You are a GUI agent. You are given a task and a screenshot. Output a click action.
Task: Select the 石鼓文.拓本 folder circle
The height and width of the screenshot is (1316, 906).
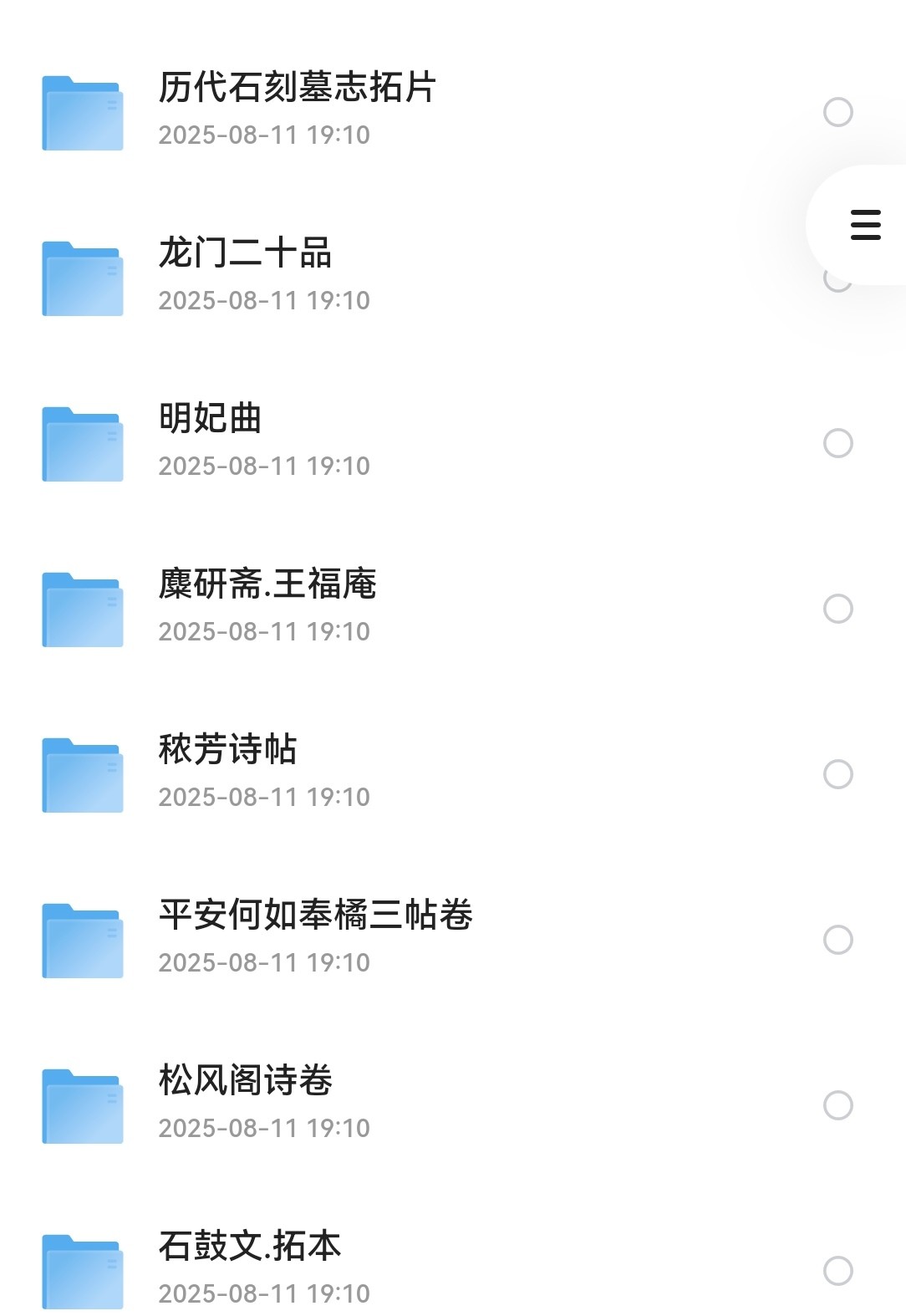pos(838,1271)
